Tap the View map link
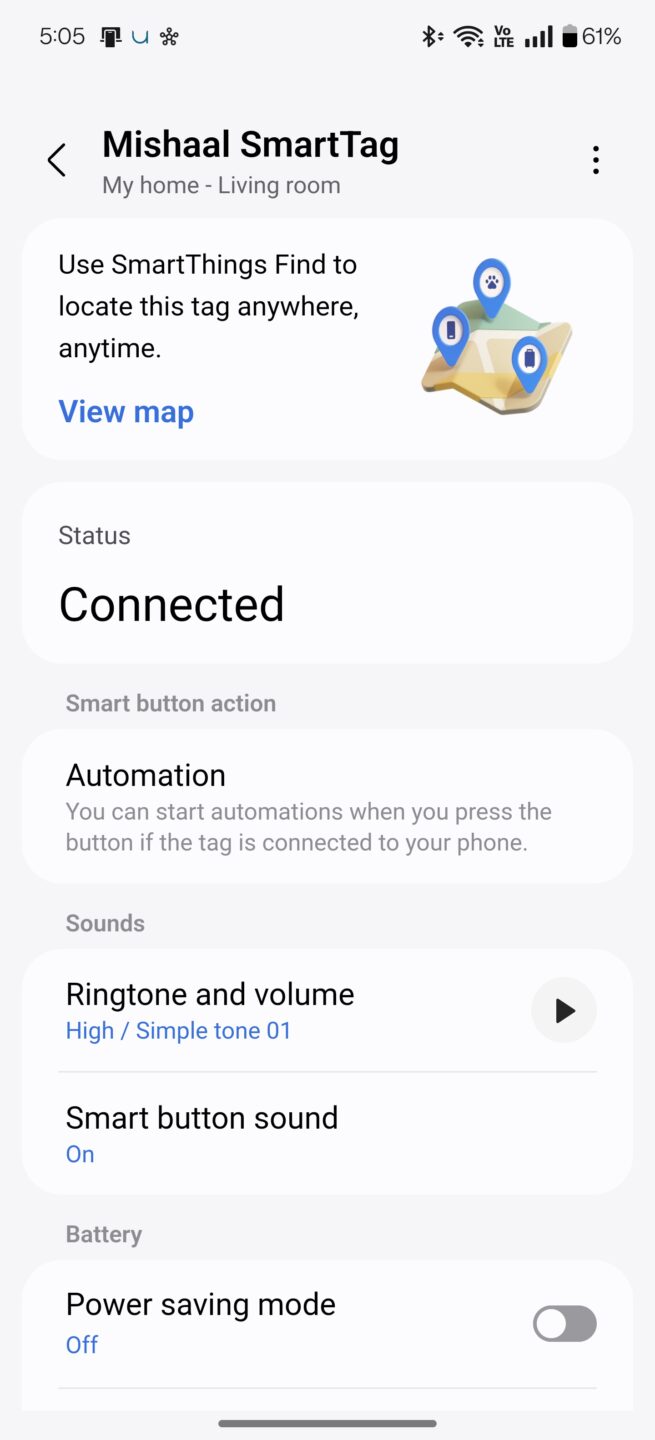The width and height of the screenshot is (655, 1440). (126, 412)
